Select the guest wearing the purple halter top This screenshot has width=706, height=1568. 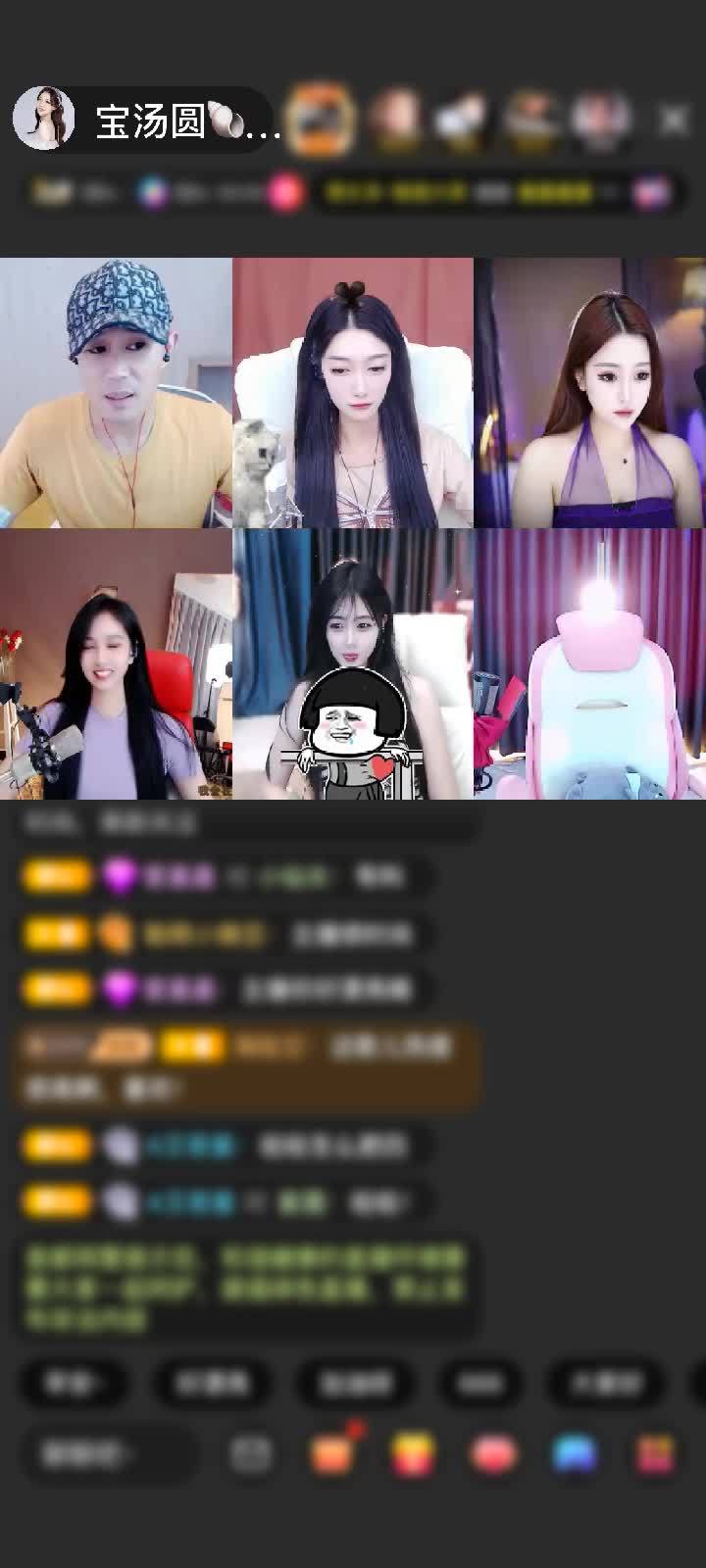[x=589, y=393]
